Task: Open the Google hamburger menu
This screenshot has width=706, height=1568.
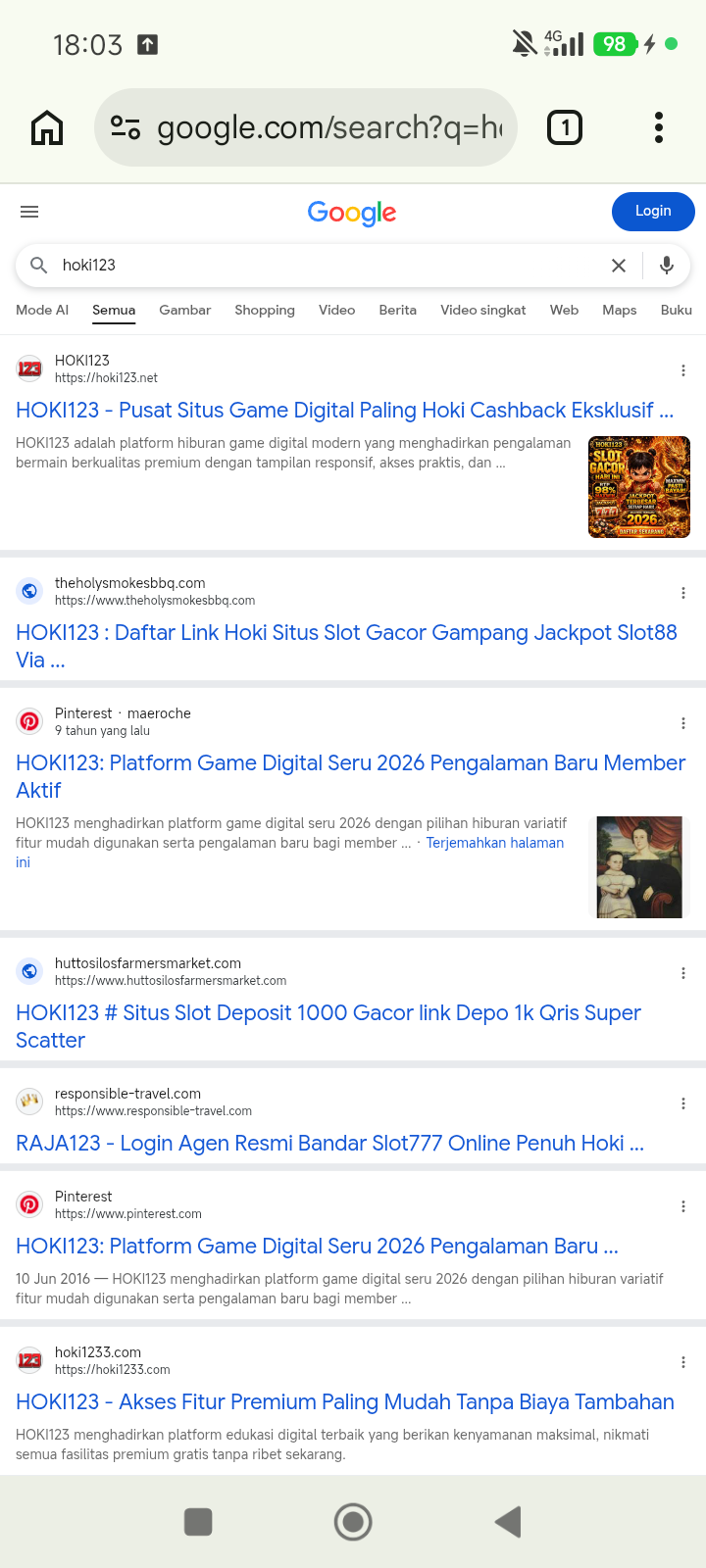Action: [29, 212]
